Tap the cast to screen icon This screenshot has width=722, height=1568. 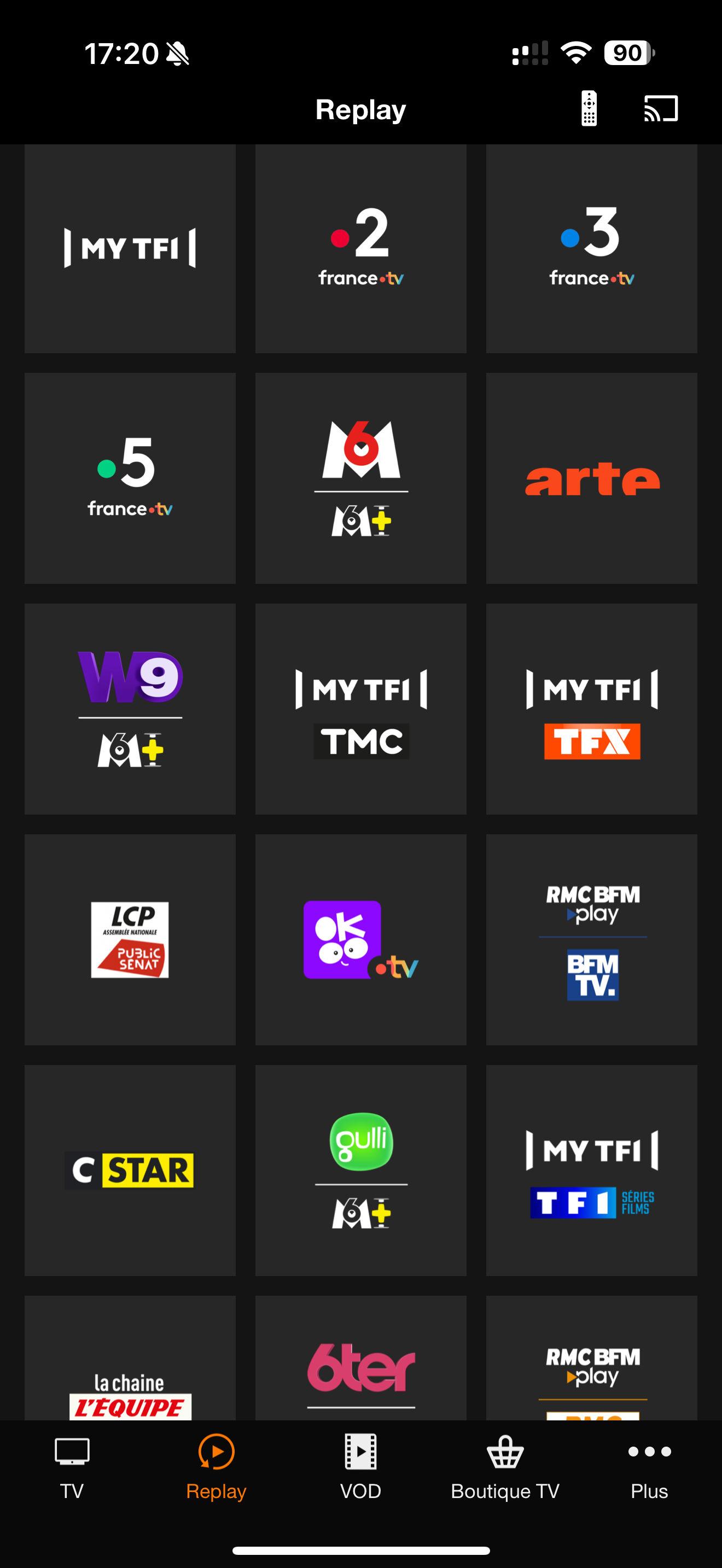point(661,109)
